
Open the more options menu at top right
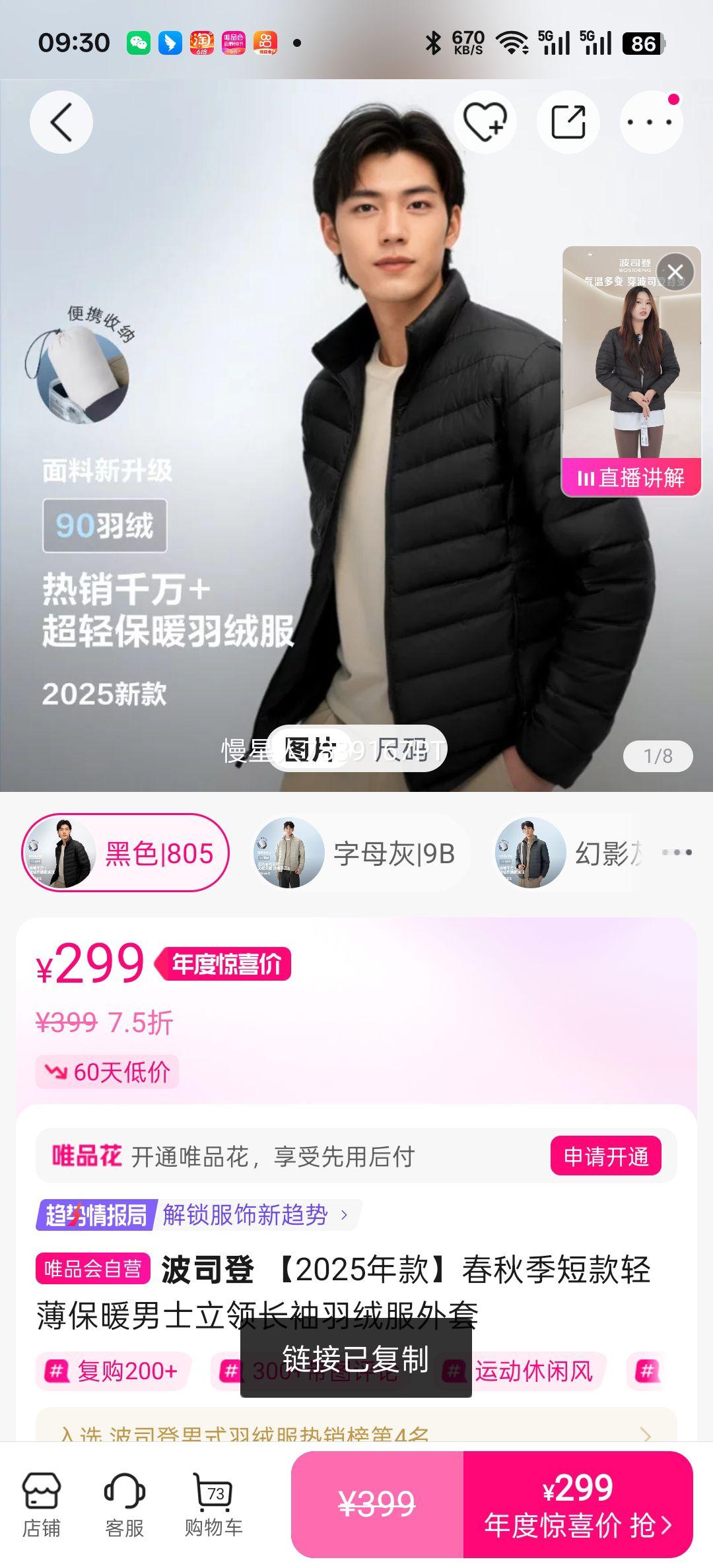point(652,122)
